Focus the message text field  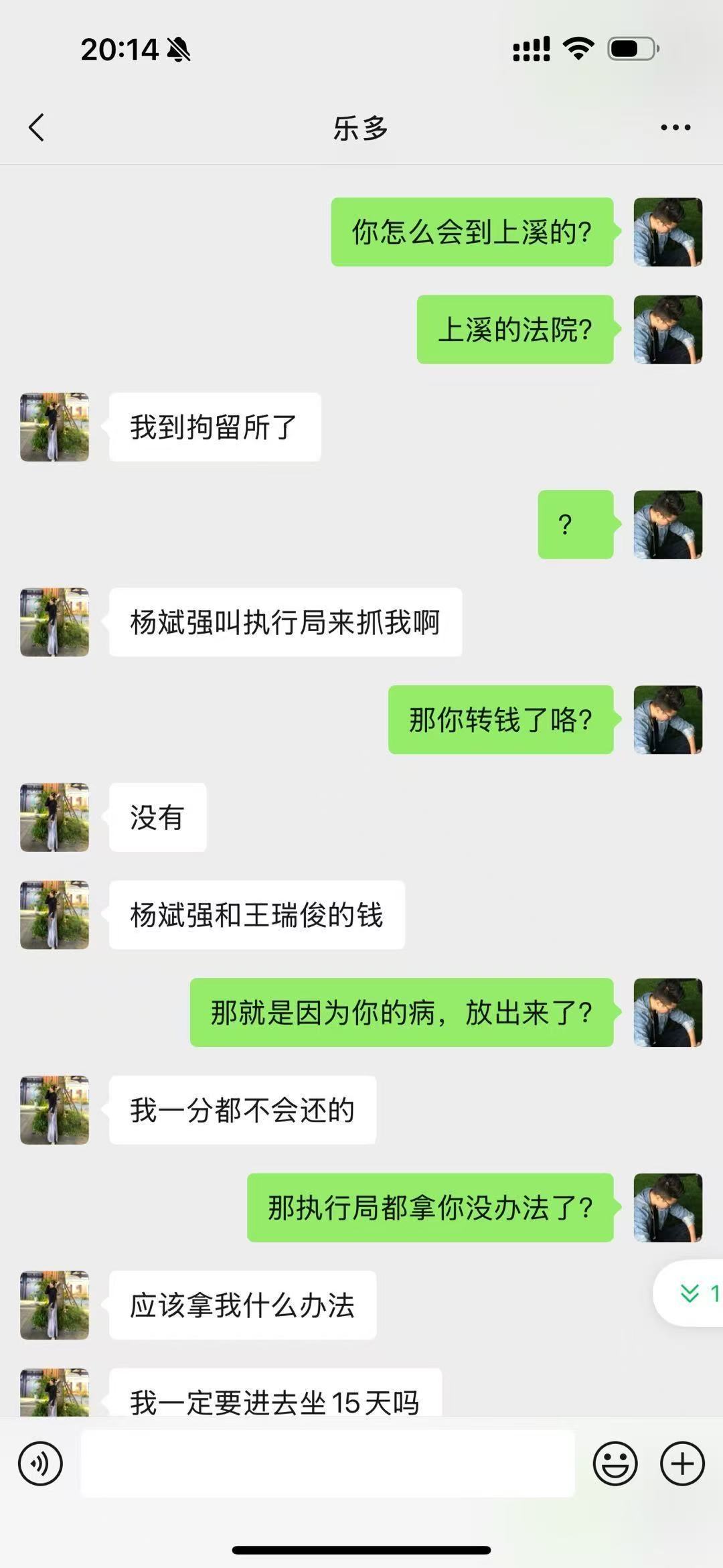pyautogui.click(x=327, y=1464)
